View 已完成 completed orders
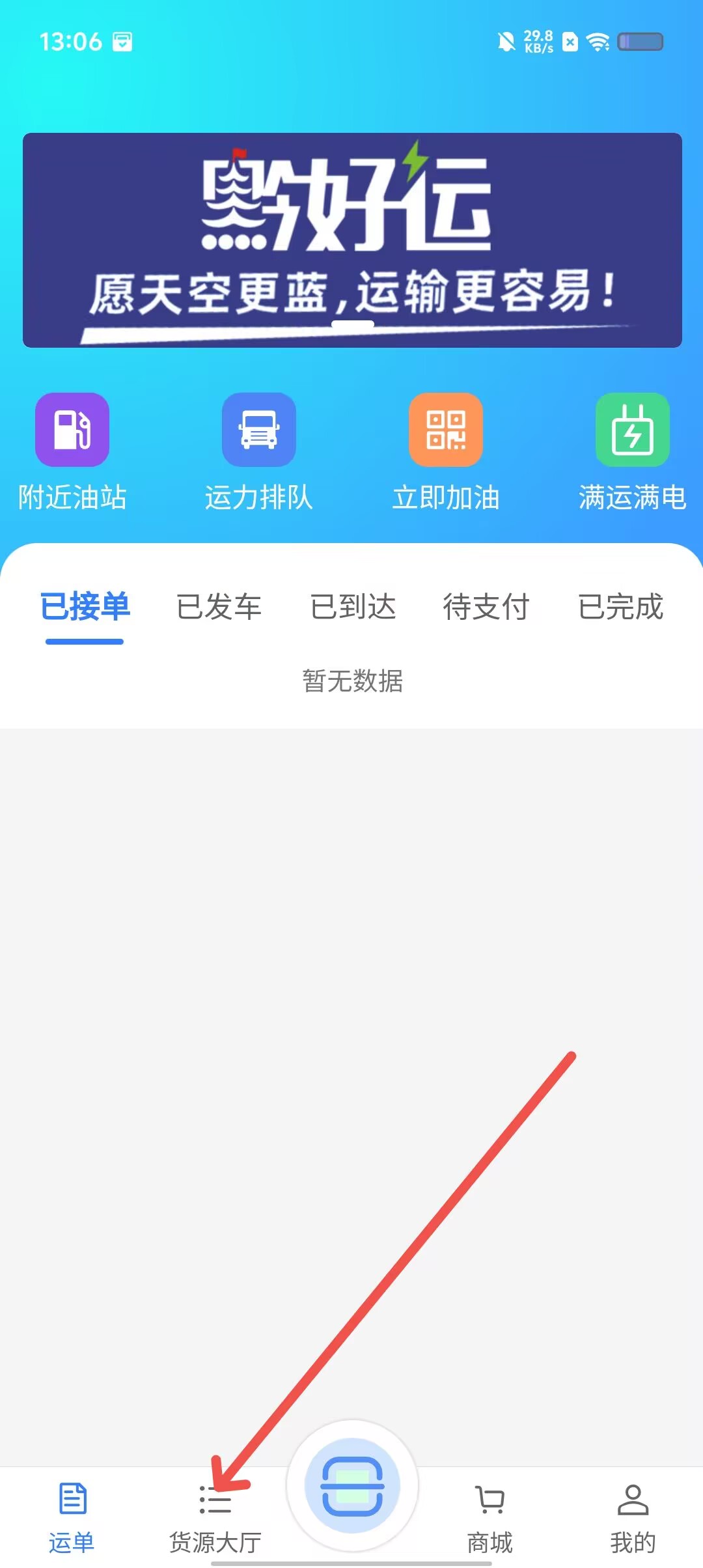Screen dimensions: 703x1568 point(620,607)
